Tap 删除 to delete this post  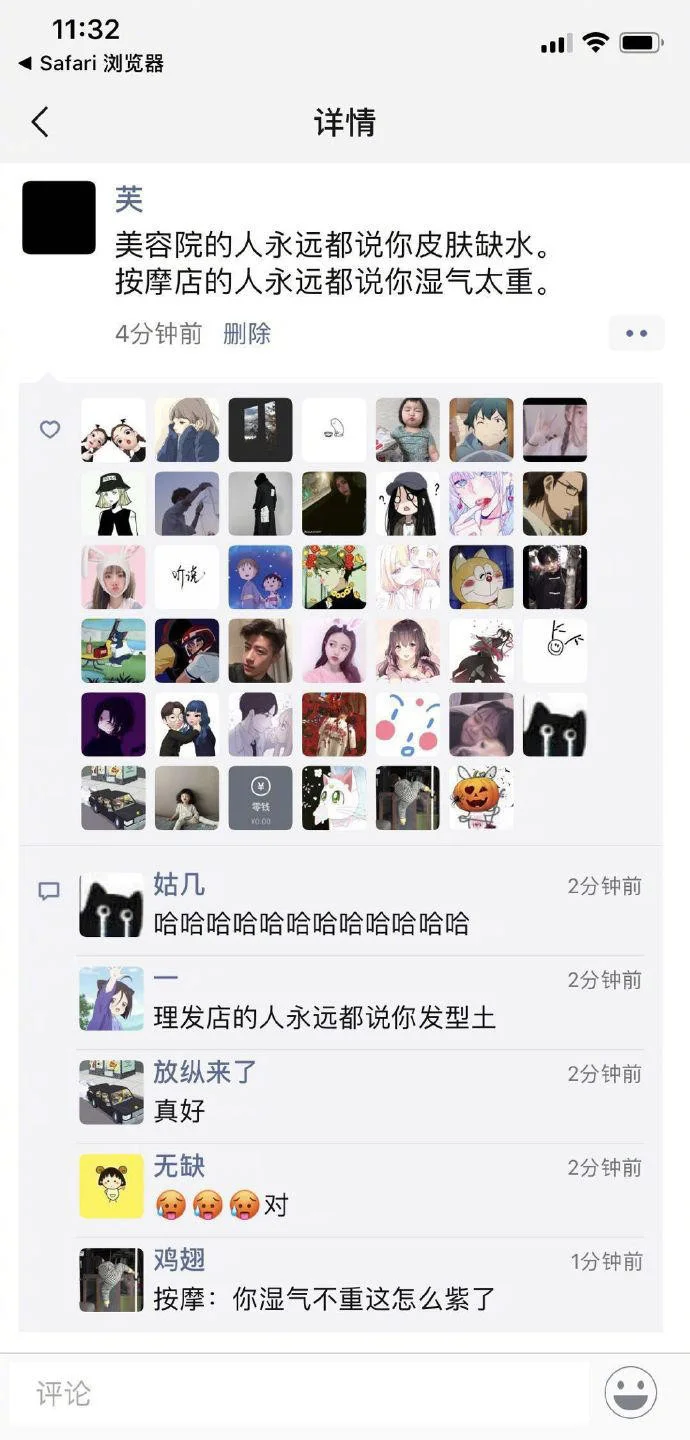[x=247, y=333]
